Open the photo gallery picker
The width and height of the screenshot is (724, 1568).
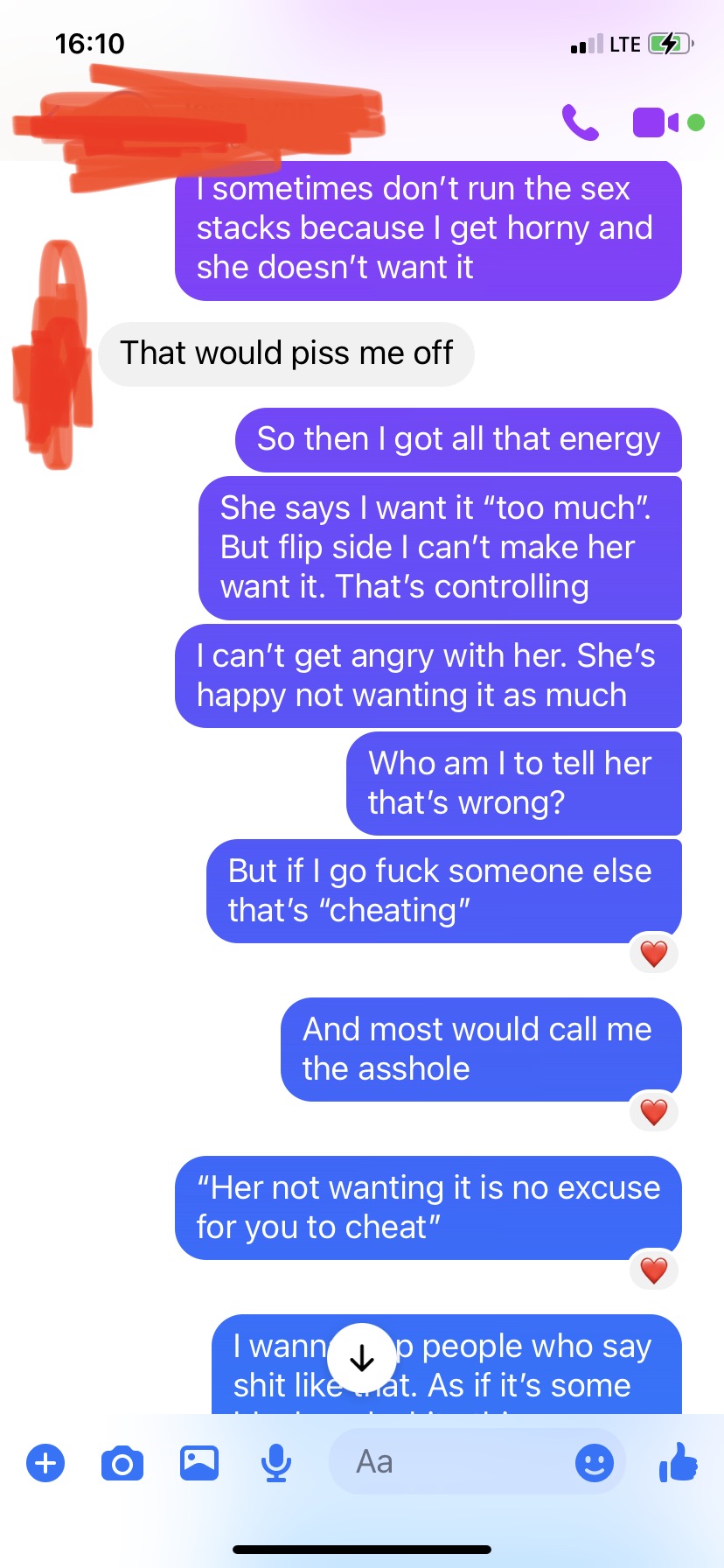(199, 1463)
